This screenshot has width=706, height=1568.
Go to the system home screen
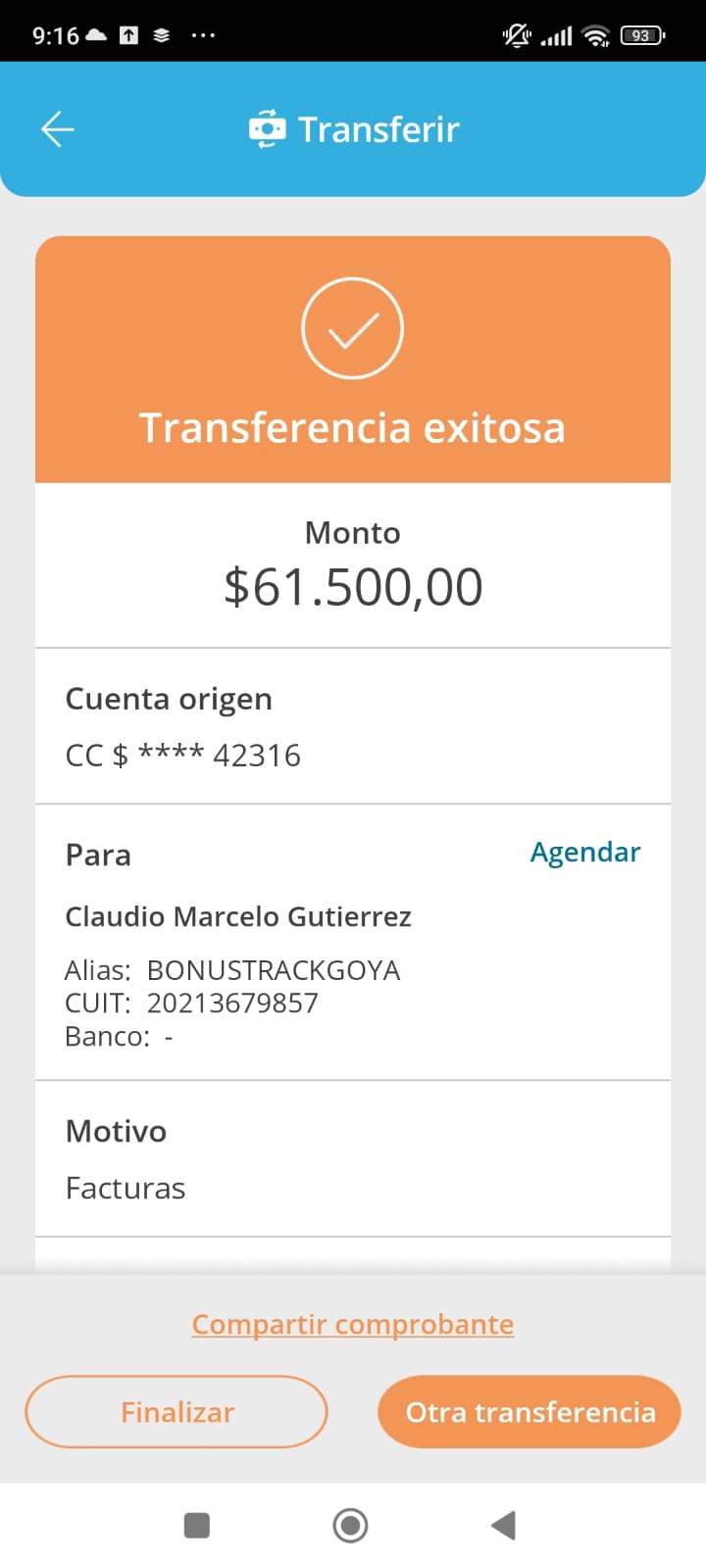pyautogui.click(x=350, y=1526)
